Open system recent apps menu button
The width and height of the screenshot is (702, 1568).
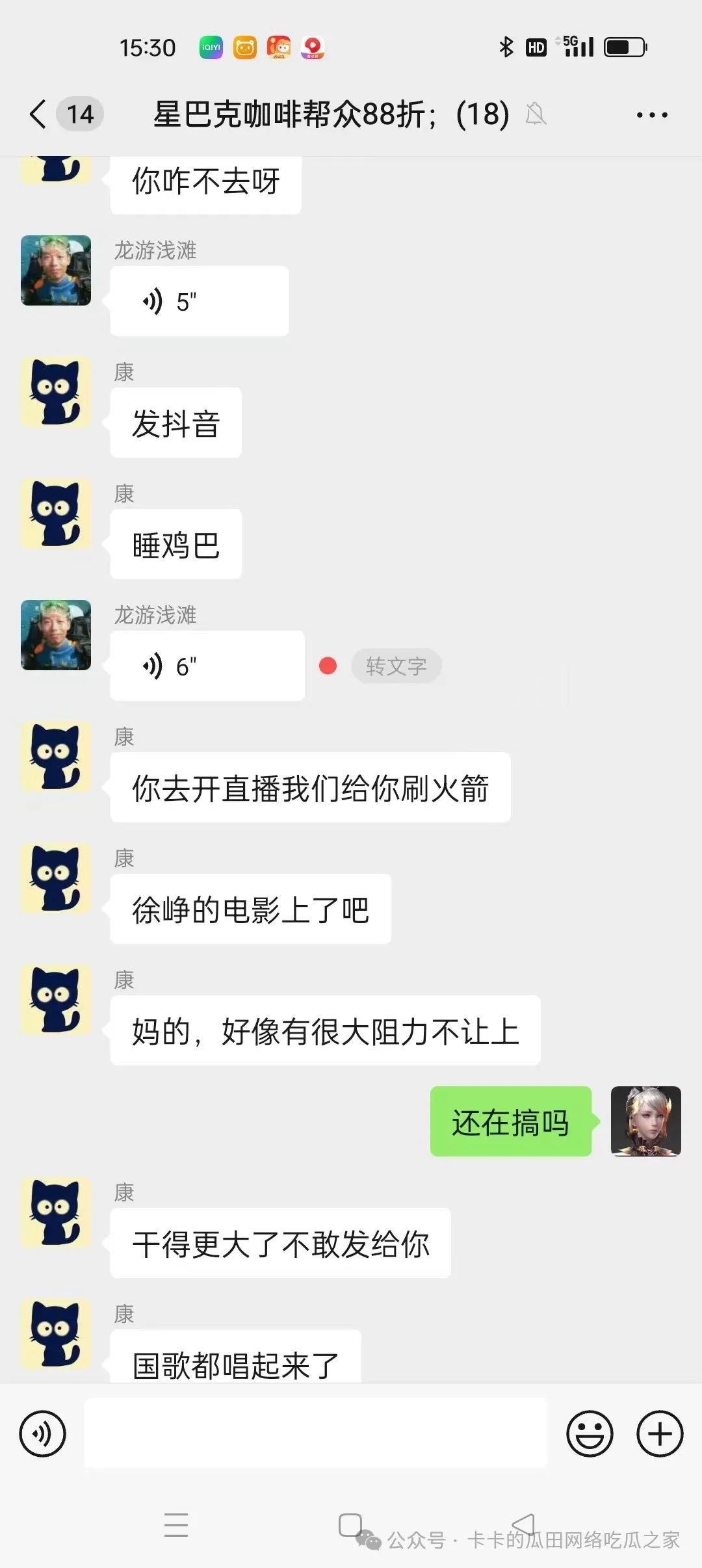coord(176,1524)
